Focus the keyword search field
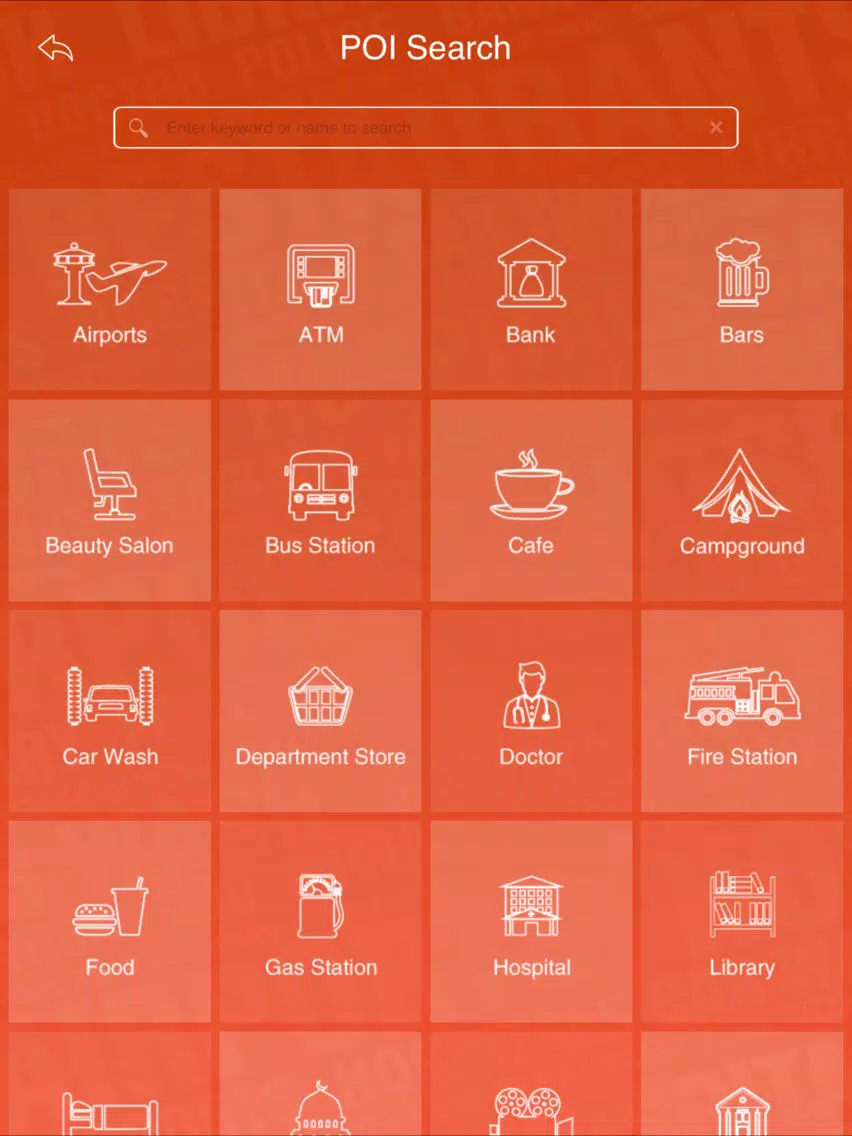 (x=420, y=128)
